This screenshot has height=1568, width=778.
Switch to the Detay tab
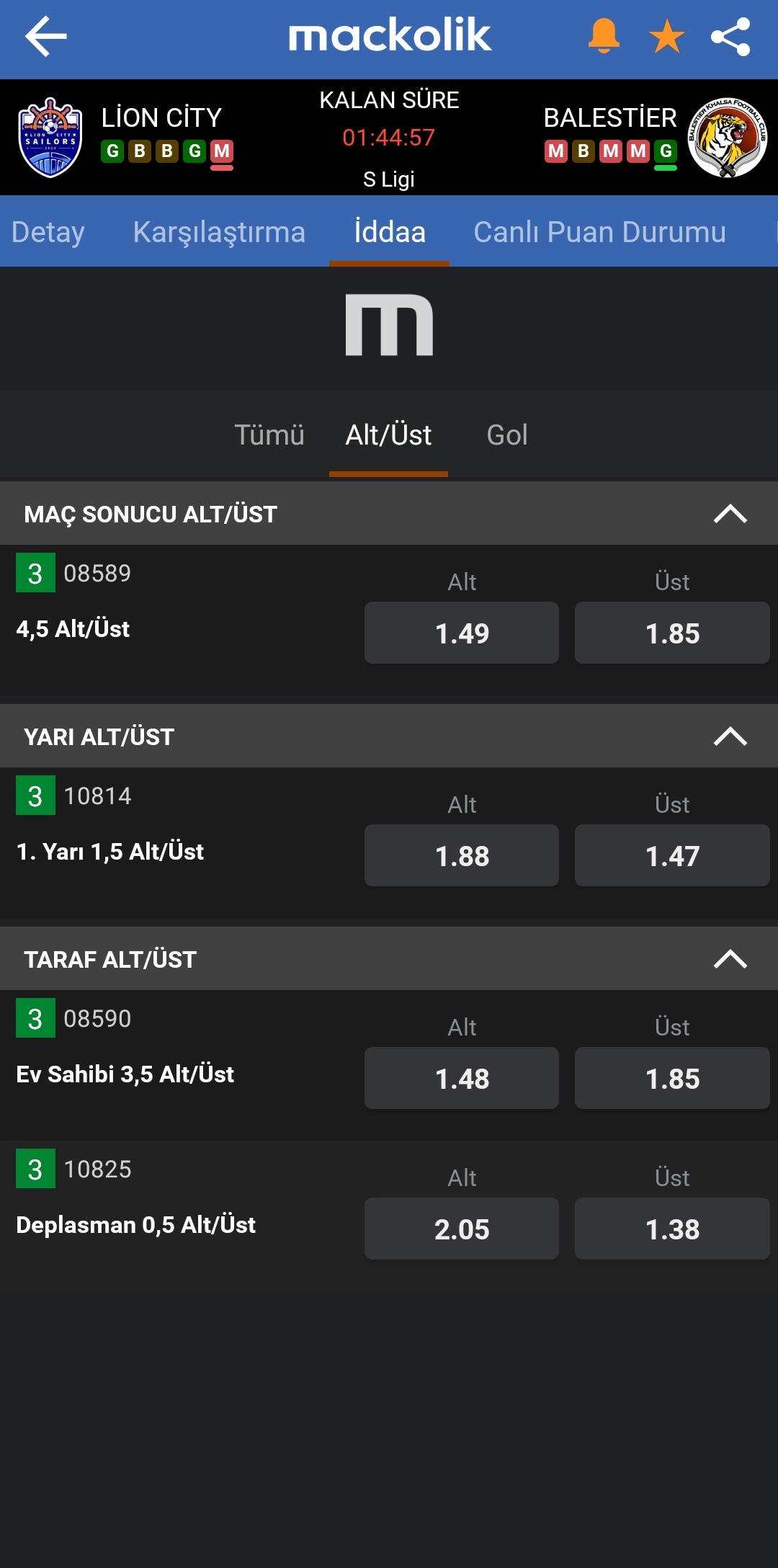click(48, 232)
